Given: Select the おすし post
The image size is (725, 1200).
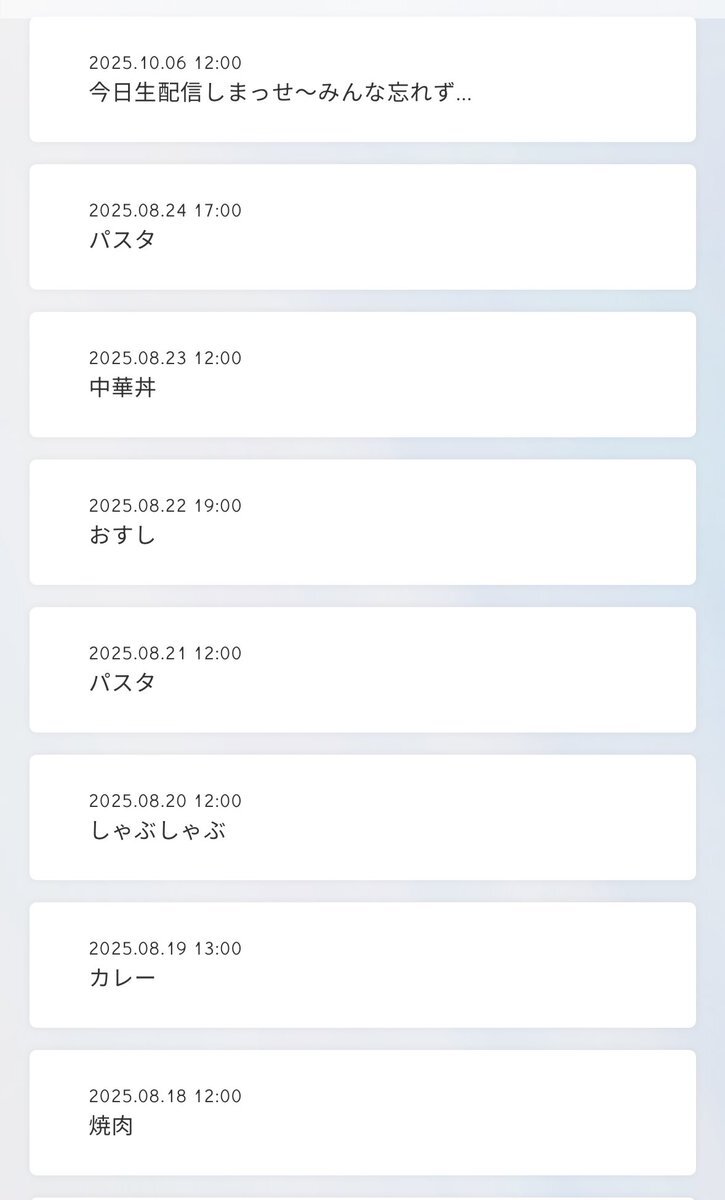Looking at the screenshot, I should (x=362, y=522).
